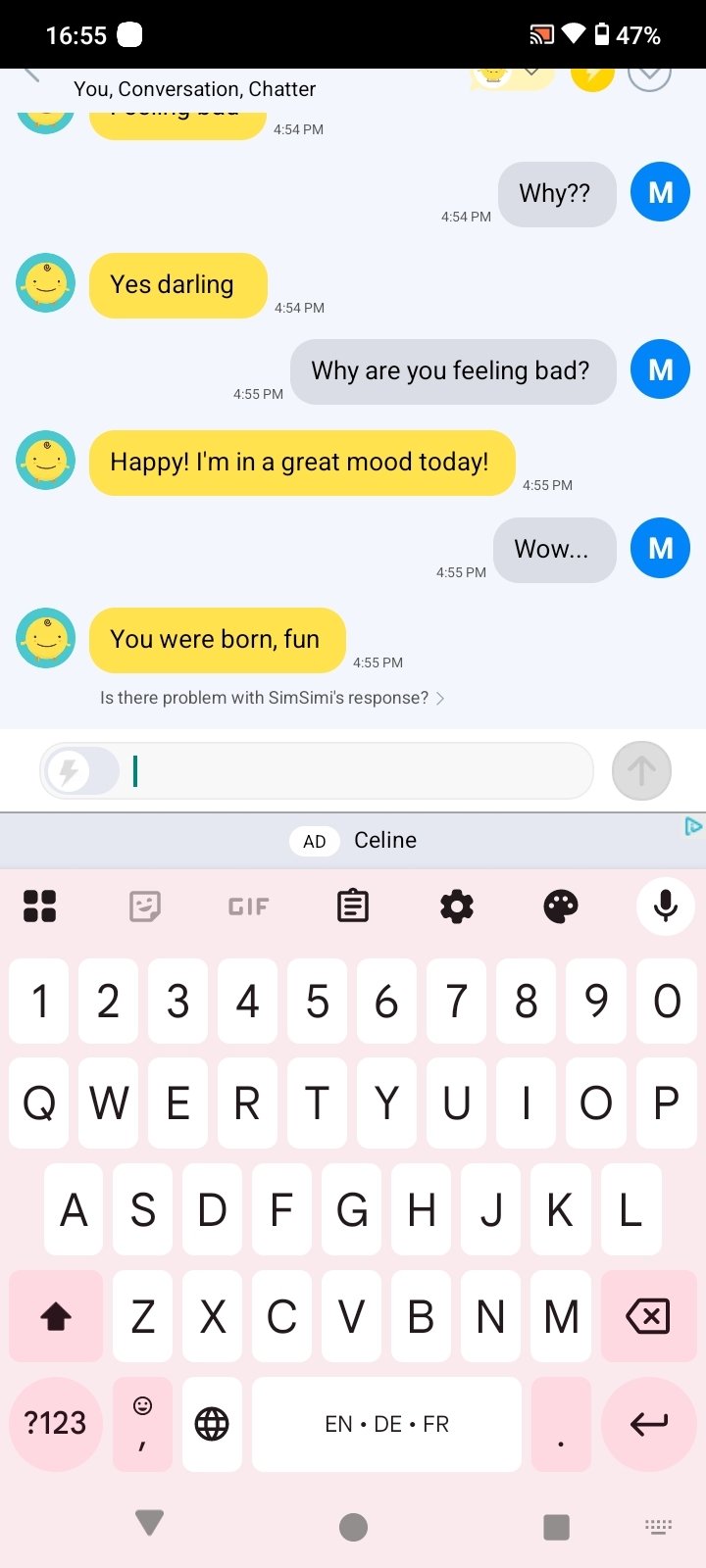This screenshot has width=706, height=1568.
Task: Tap the EN • DE • FR space bar
Action: click(386, 1424)
